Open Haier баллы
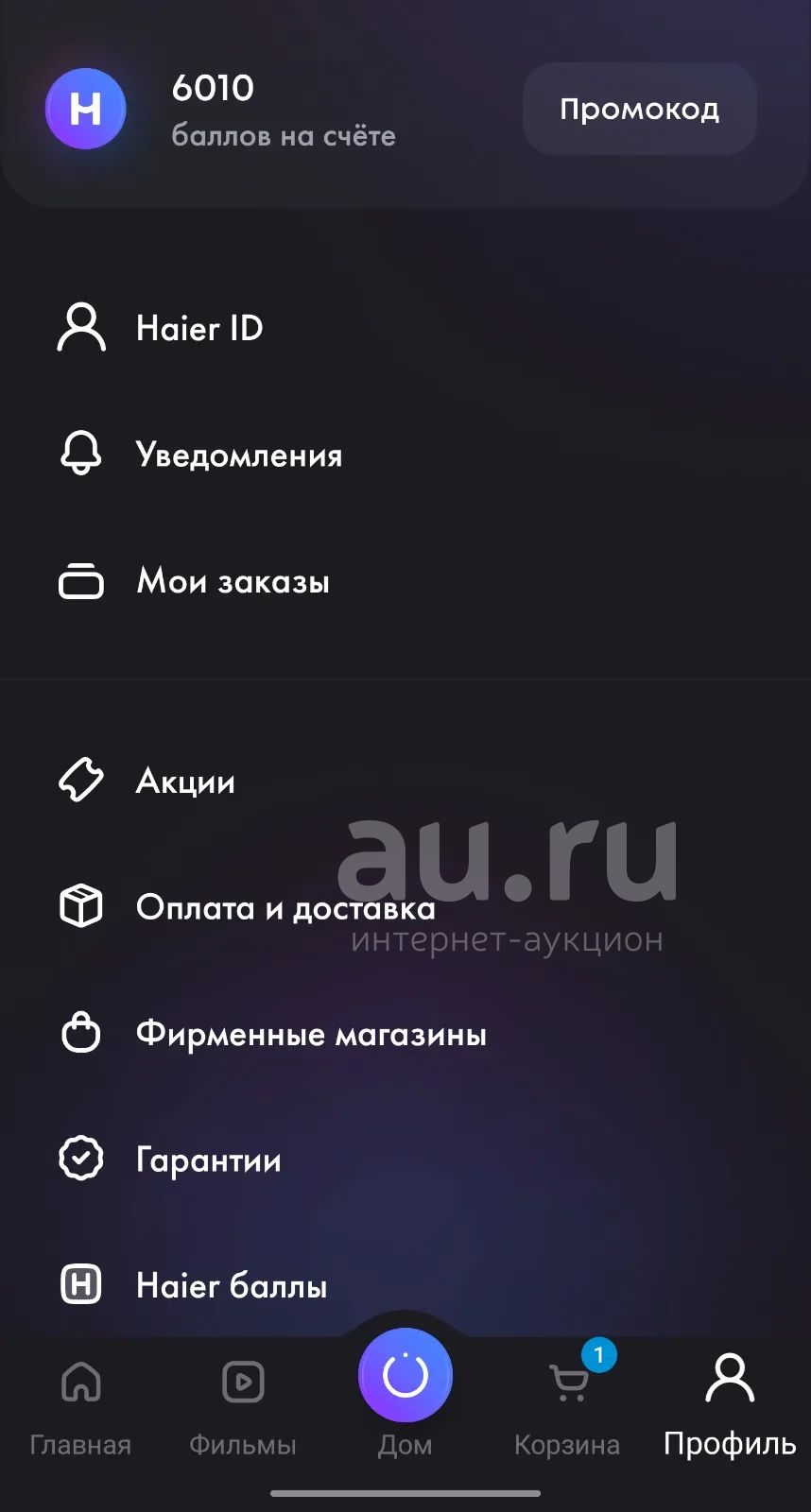811x1512 pixels. [405, 1286]
